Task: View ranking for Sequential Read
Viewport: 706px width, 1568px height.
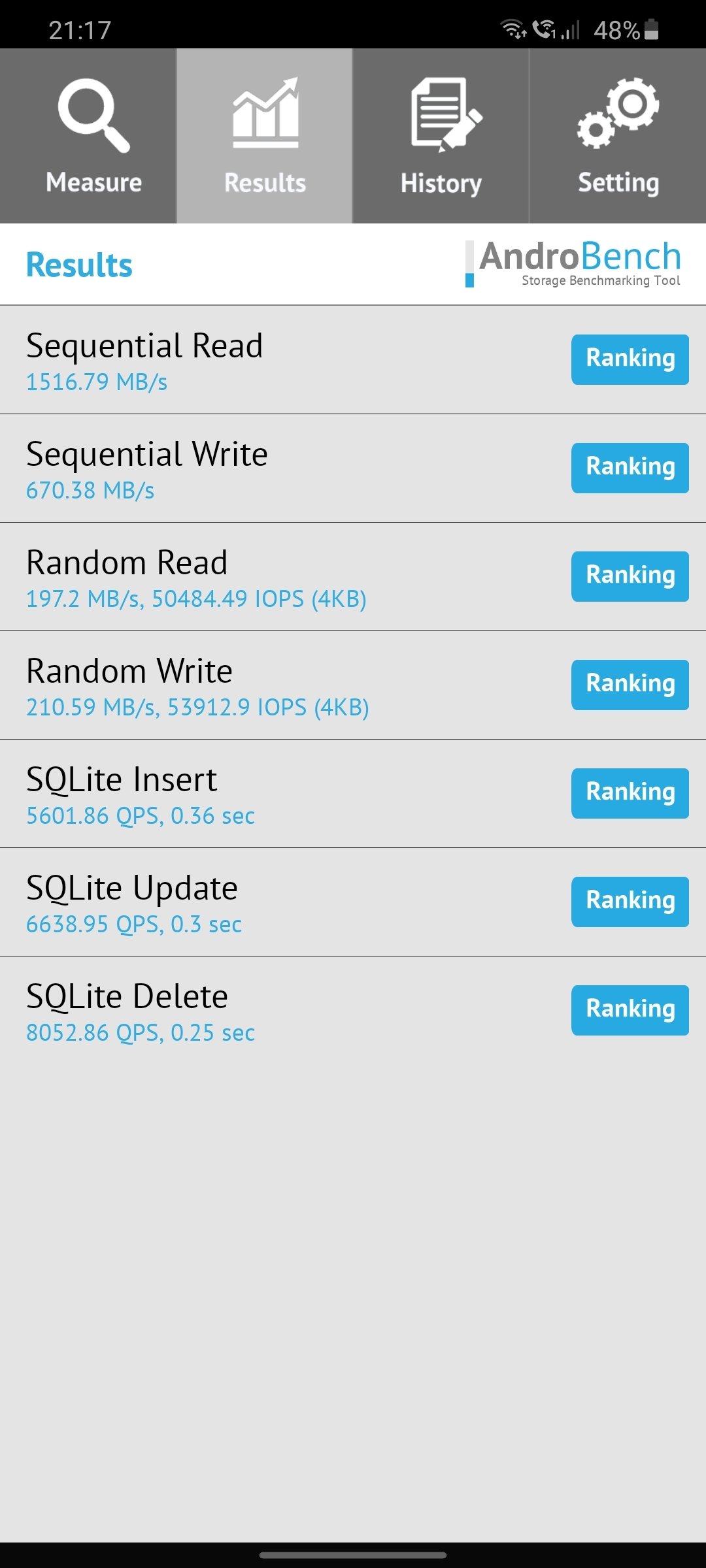Action: click(630, 359)
